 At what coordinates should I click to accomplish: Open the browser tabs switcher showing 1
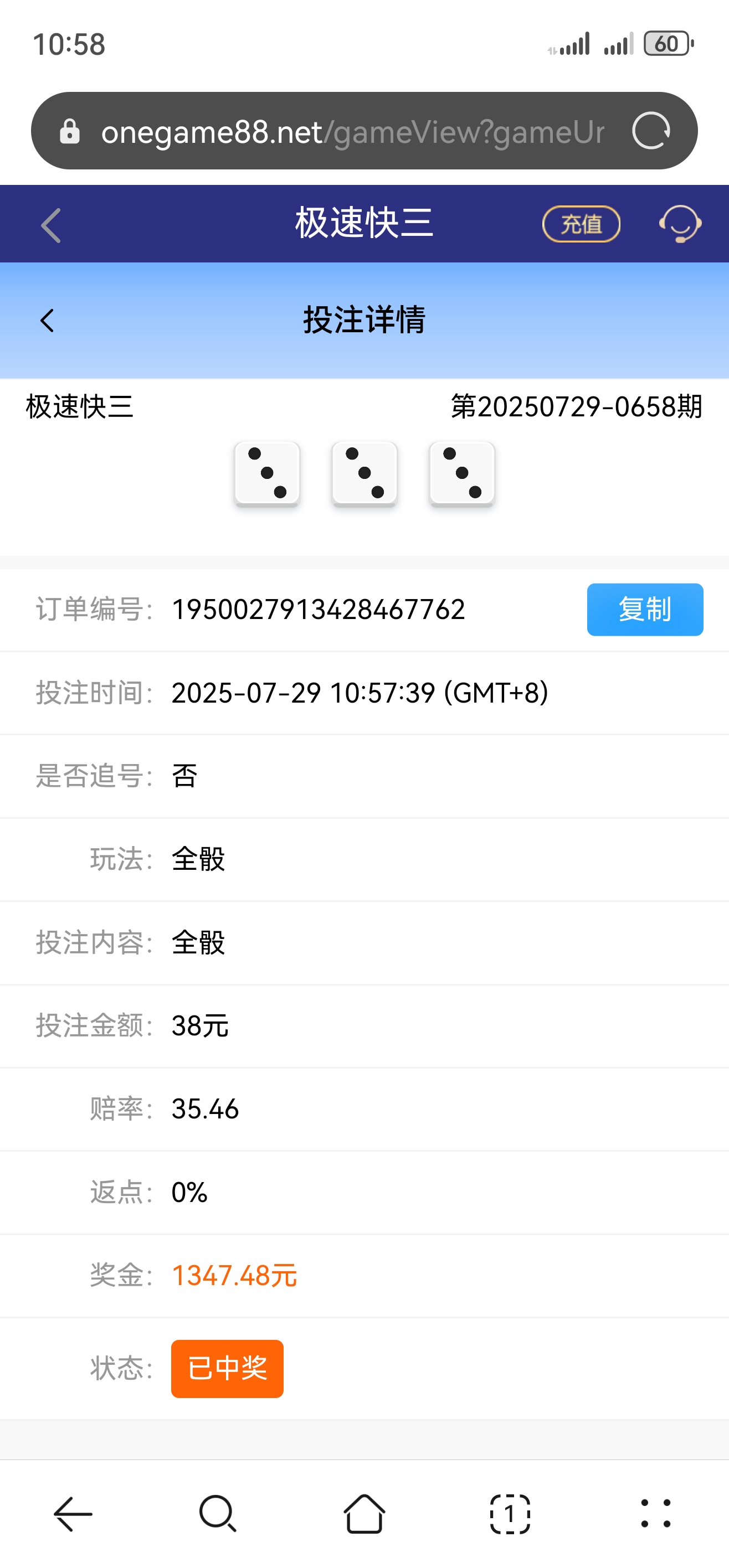[x=510, y=1515]
